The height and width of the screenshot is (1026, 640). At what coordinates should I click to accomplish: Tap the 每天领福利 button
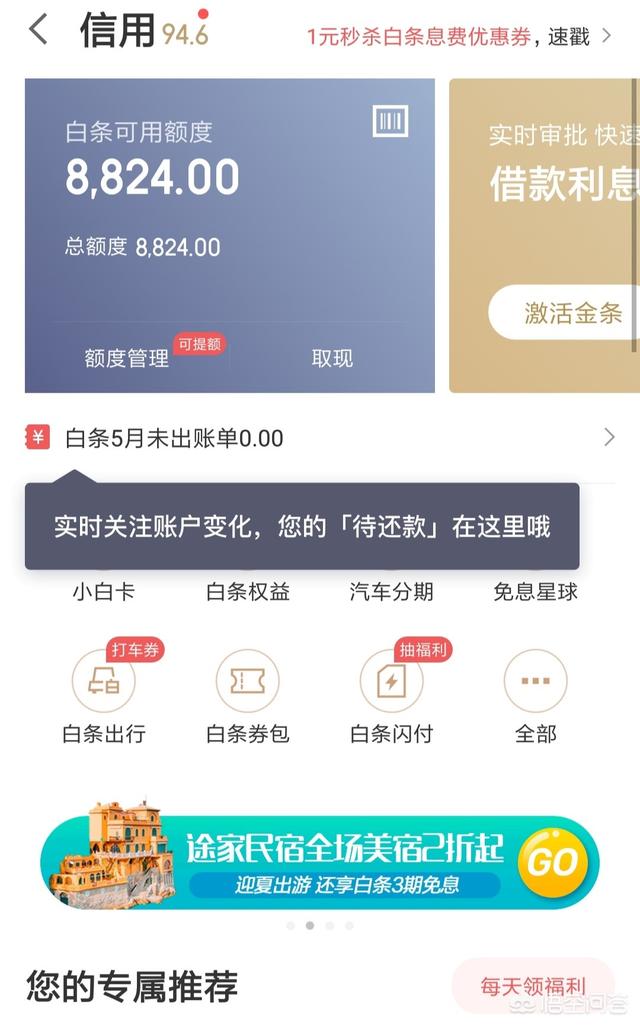click(532, 986)
